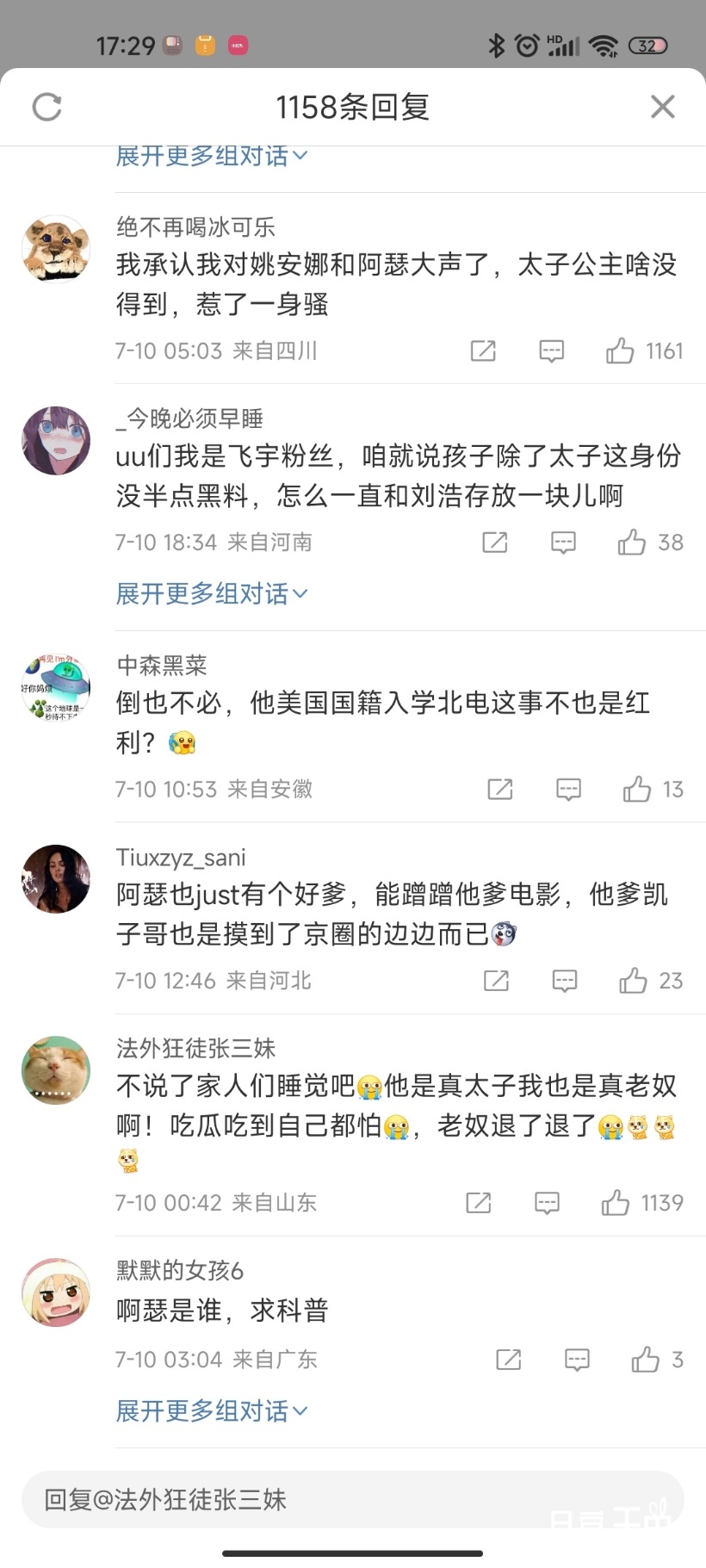706x1568 pixels.
Task: Open reply icon on 默默的女孩6's comment
Action: [577, 1359]
